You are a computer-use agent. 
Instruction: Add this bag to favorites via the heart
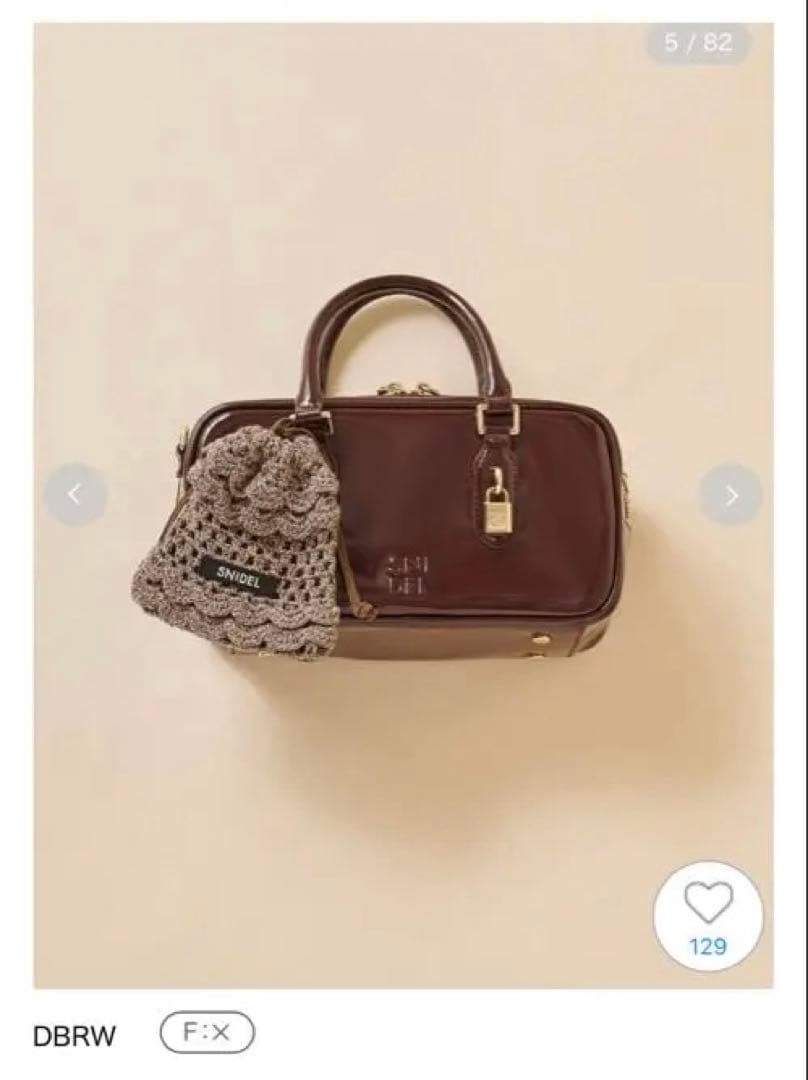click(707, 903)
